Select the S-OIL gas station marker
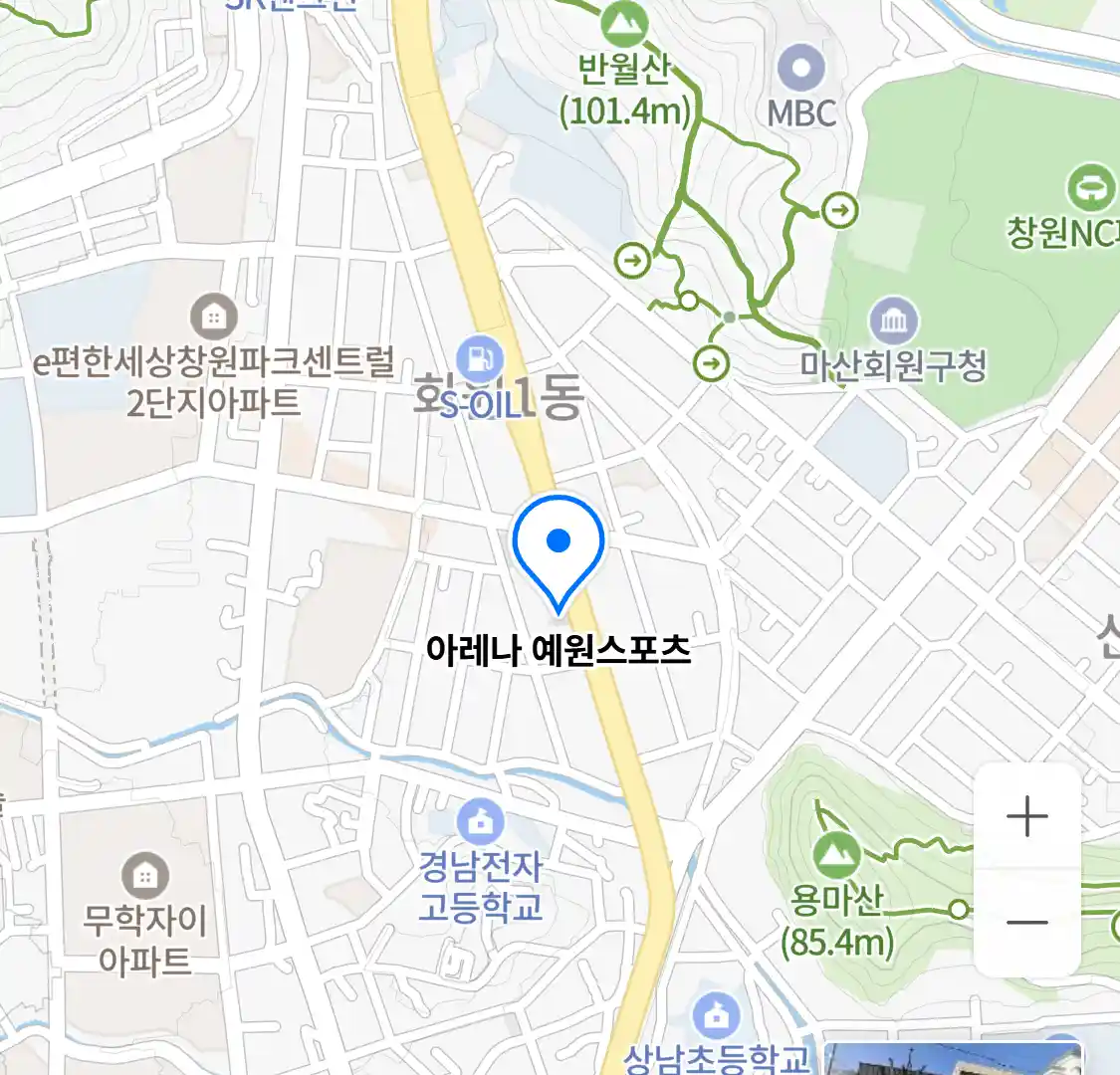Screen dimensions: 1120x1075 coord(480,359)
